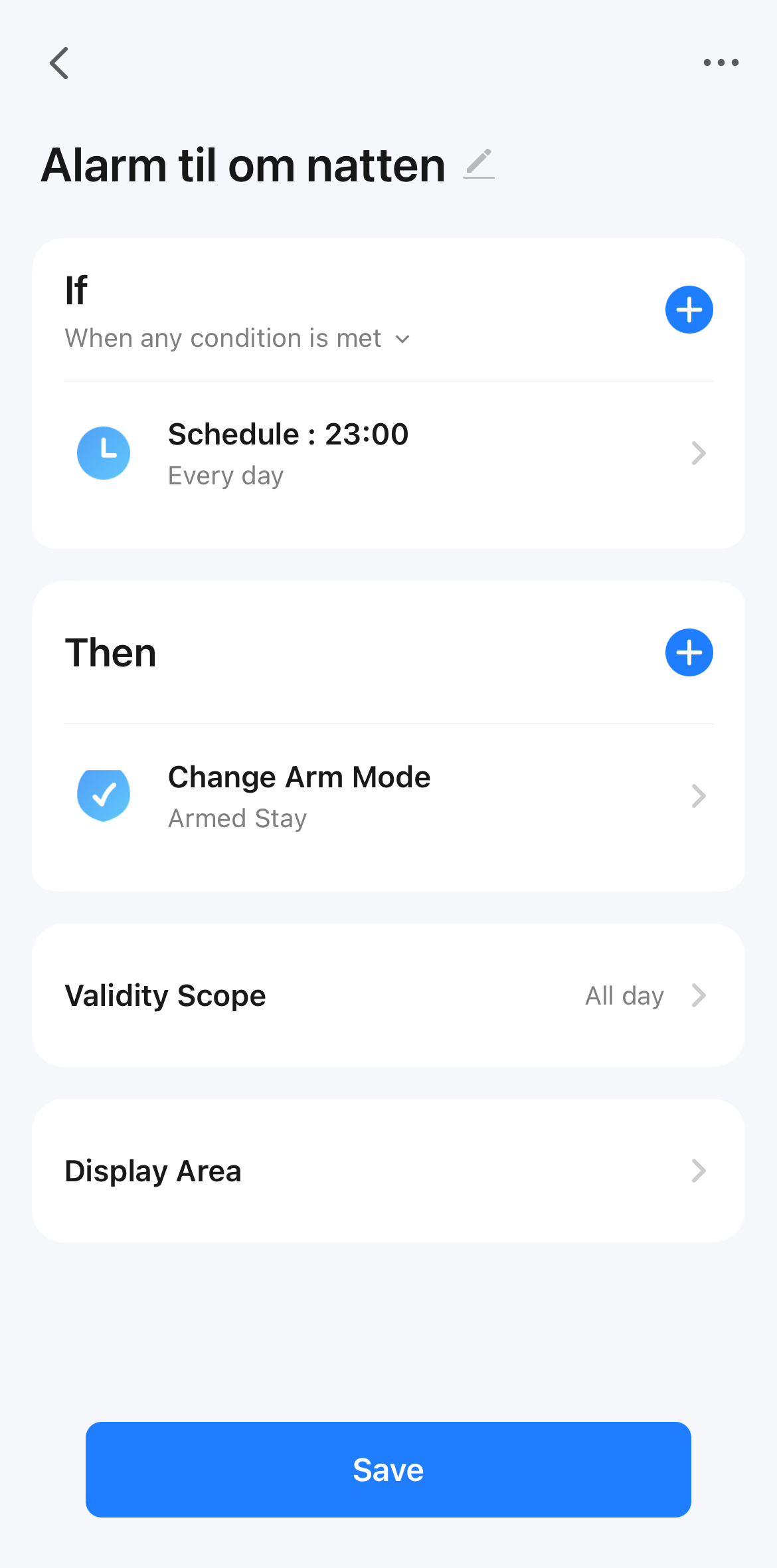Edit the automation name with the pencil

pos(479,164)
